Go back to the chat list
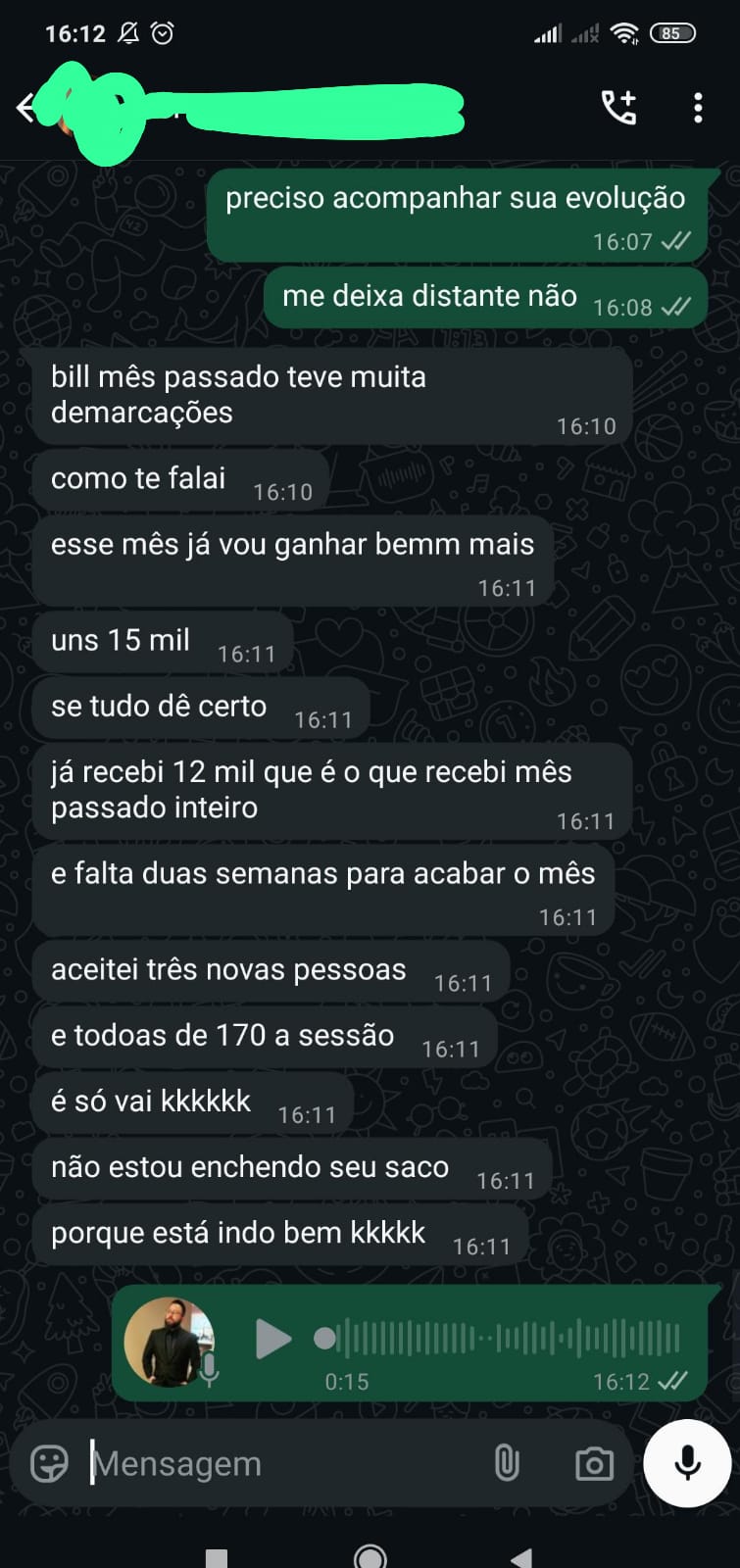 pos(25,108)
